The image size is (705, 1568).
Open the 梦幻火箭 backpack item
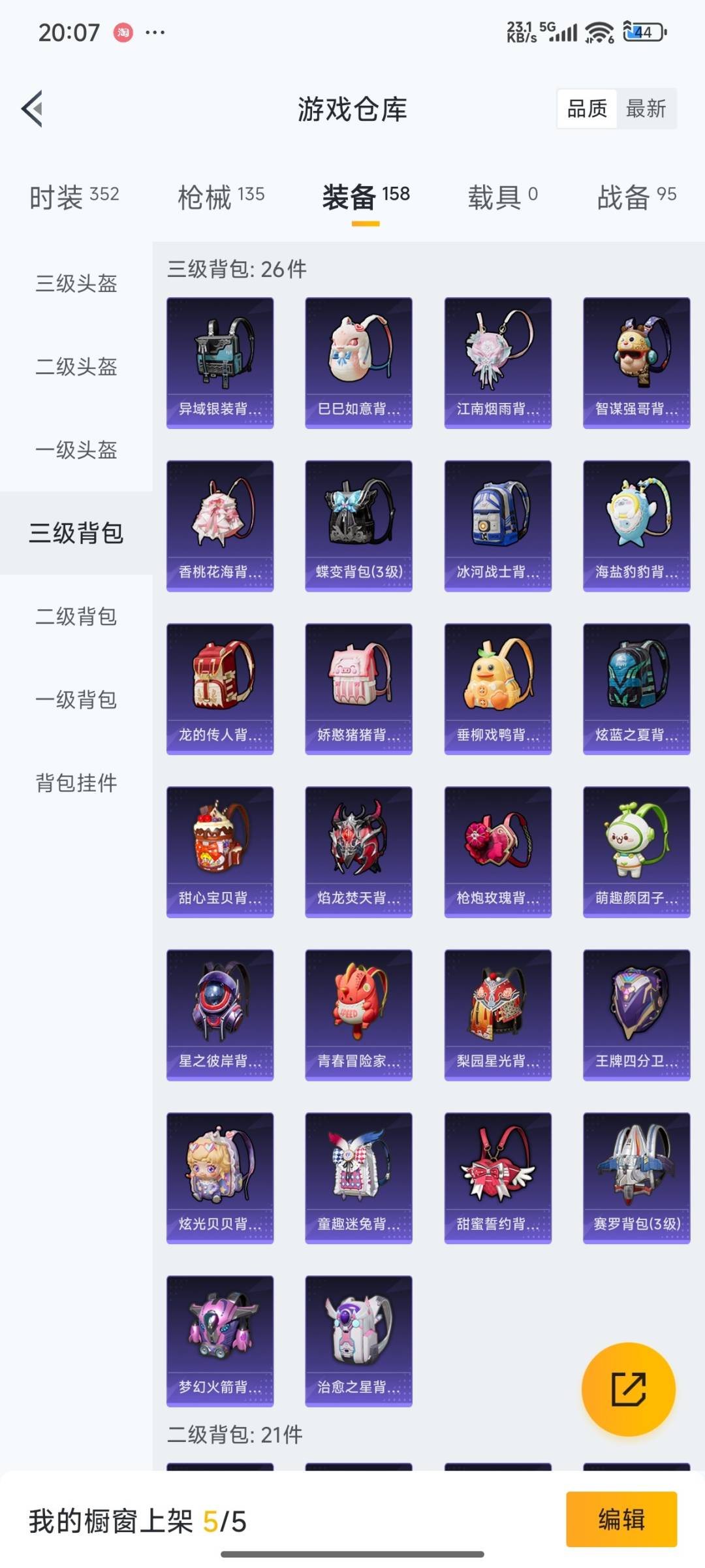click(x=220, y=1341)
